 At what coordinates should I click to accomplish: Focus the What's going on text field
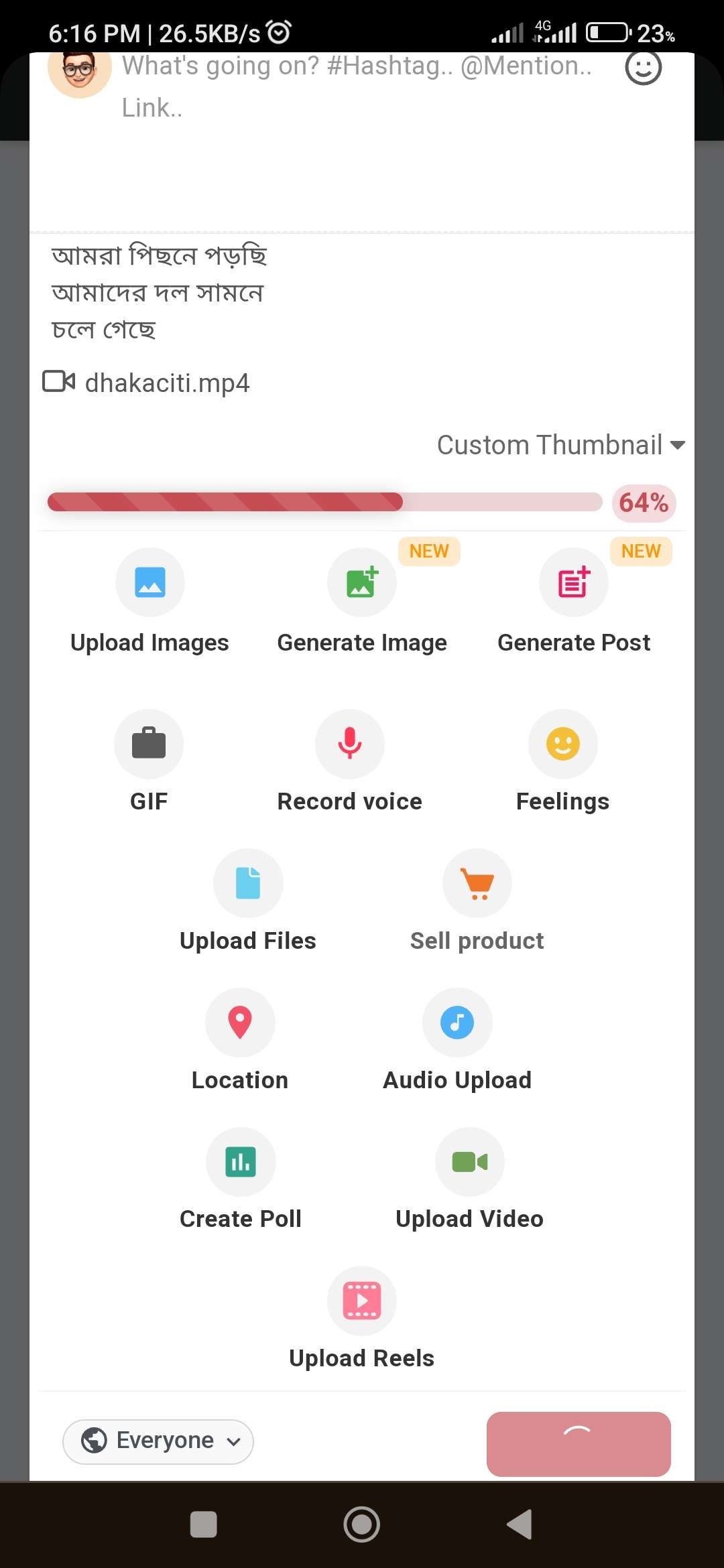click(x=355, y=87)
